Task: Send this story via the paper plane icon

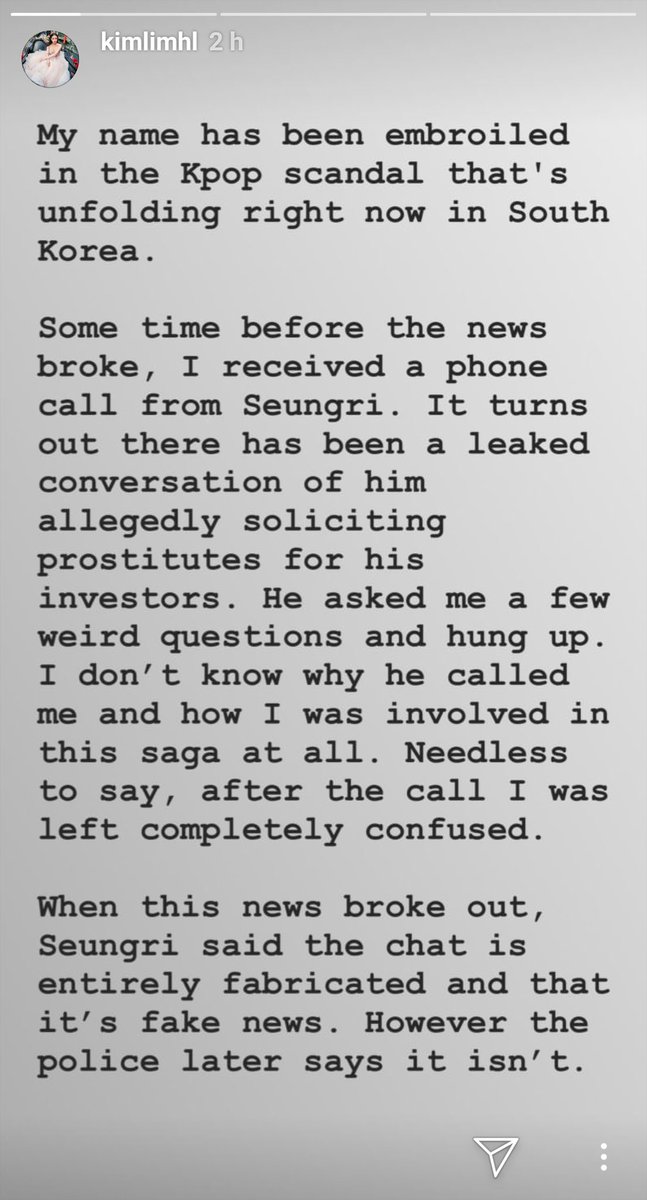Action: (495, 1157)
